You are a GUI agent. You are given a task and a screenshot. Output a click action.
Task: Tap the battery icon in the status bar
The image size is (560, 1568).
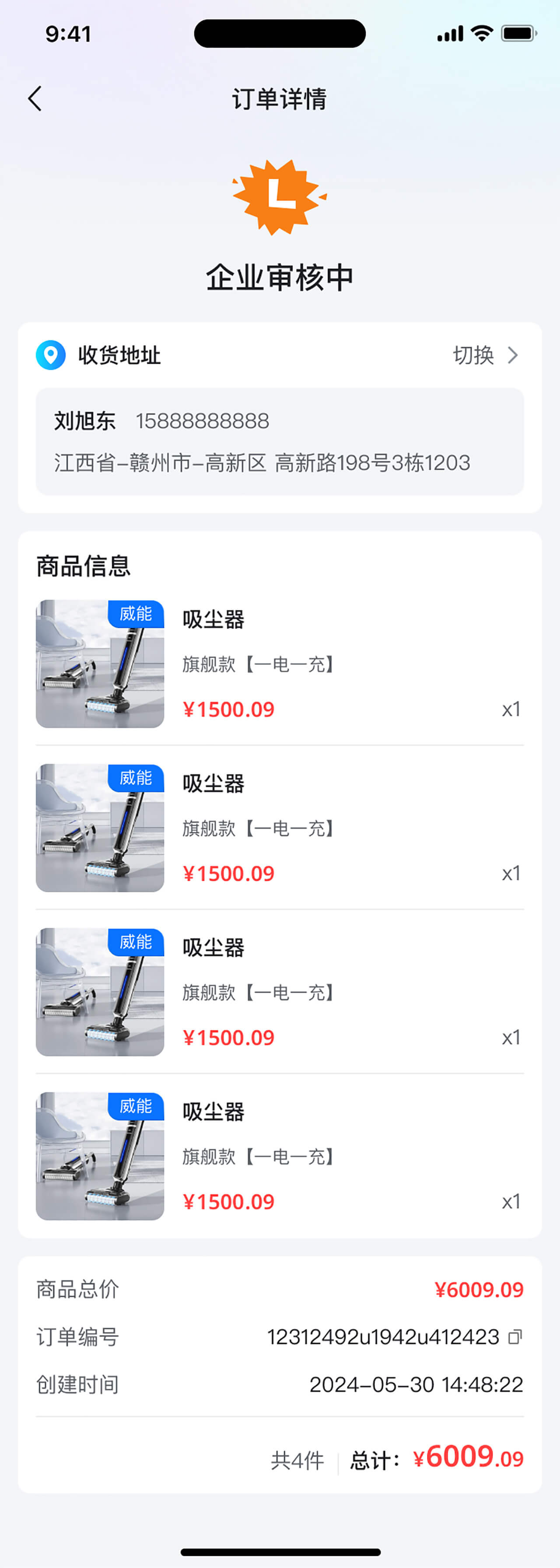(518, 35)
